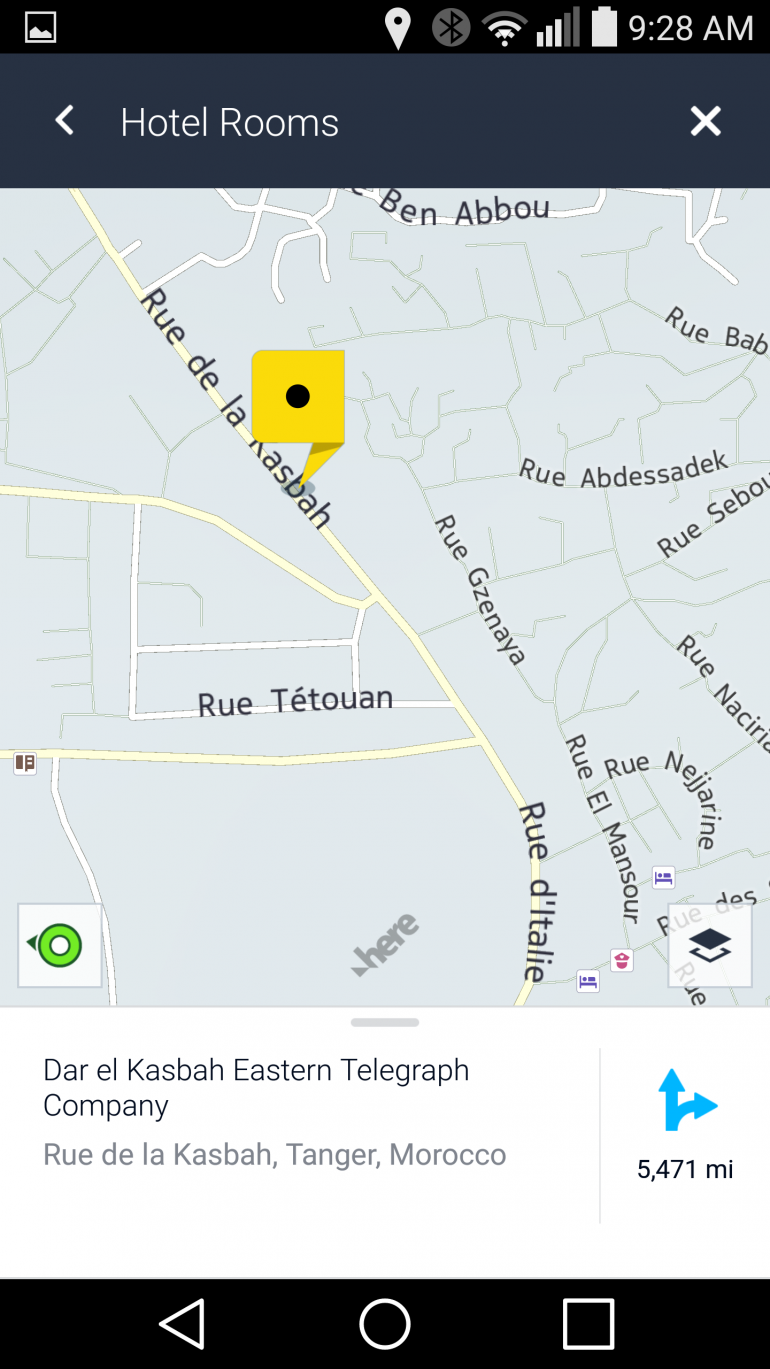Close the Hotel Rooms search
The image size is (770, 1369).
click(705, 121)
